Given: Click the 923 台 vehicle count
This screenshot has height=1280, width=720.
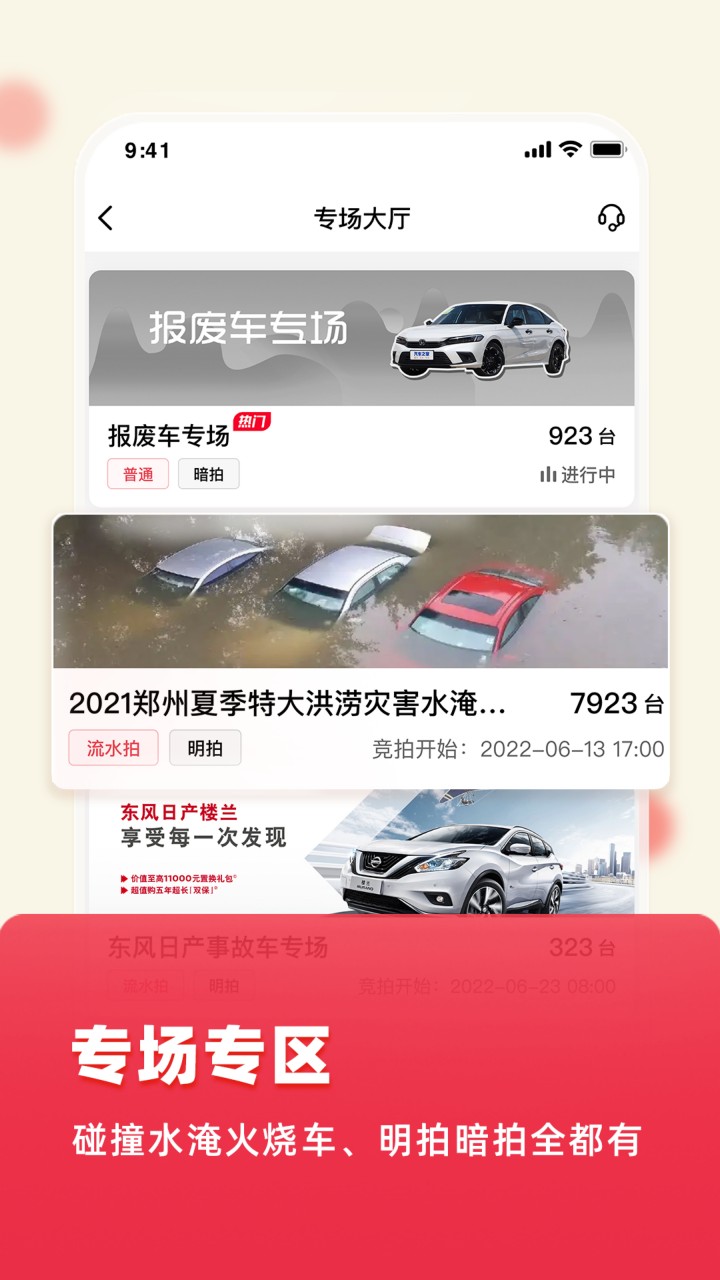Looking at the screenshot, I should (582, 432).
